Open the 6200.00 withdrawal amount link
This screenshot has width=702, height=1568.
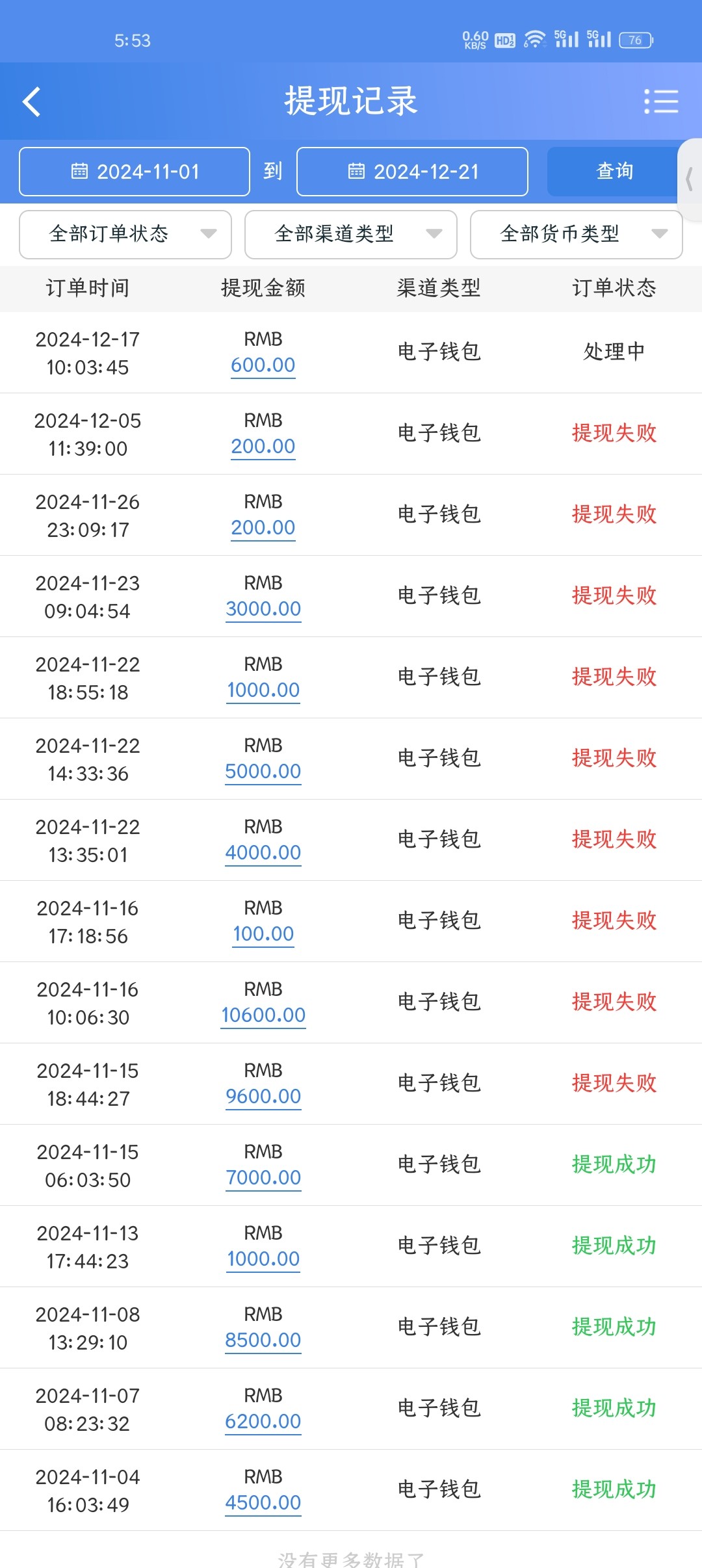click(x=263, y=1422)
